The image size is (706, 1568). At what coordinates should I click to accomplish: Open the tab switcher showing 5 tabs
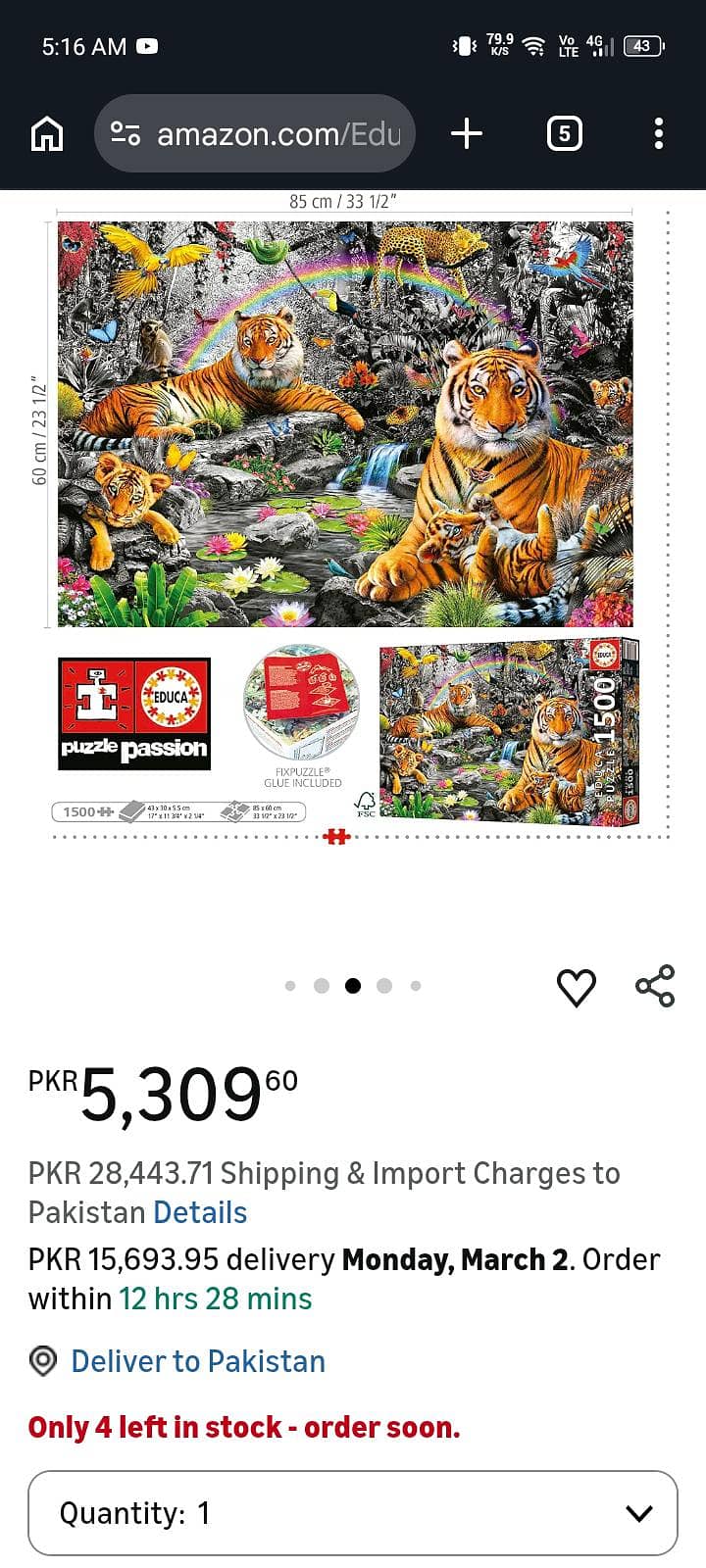(564, 133)
